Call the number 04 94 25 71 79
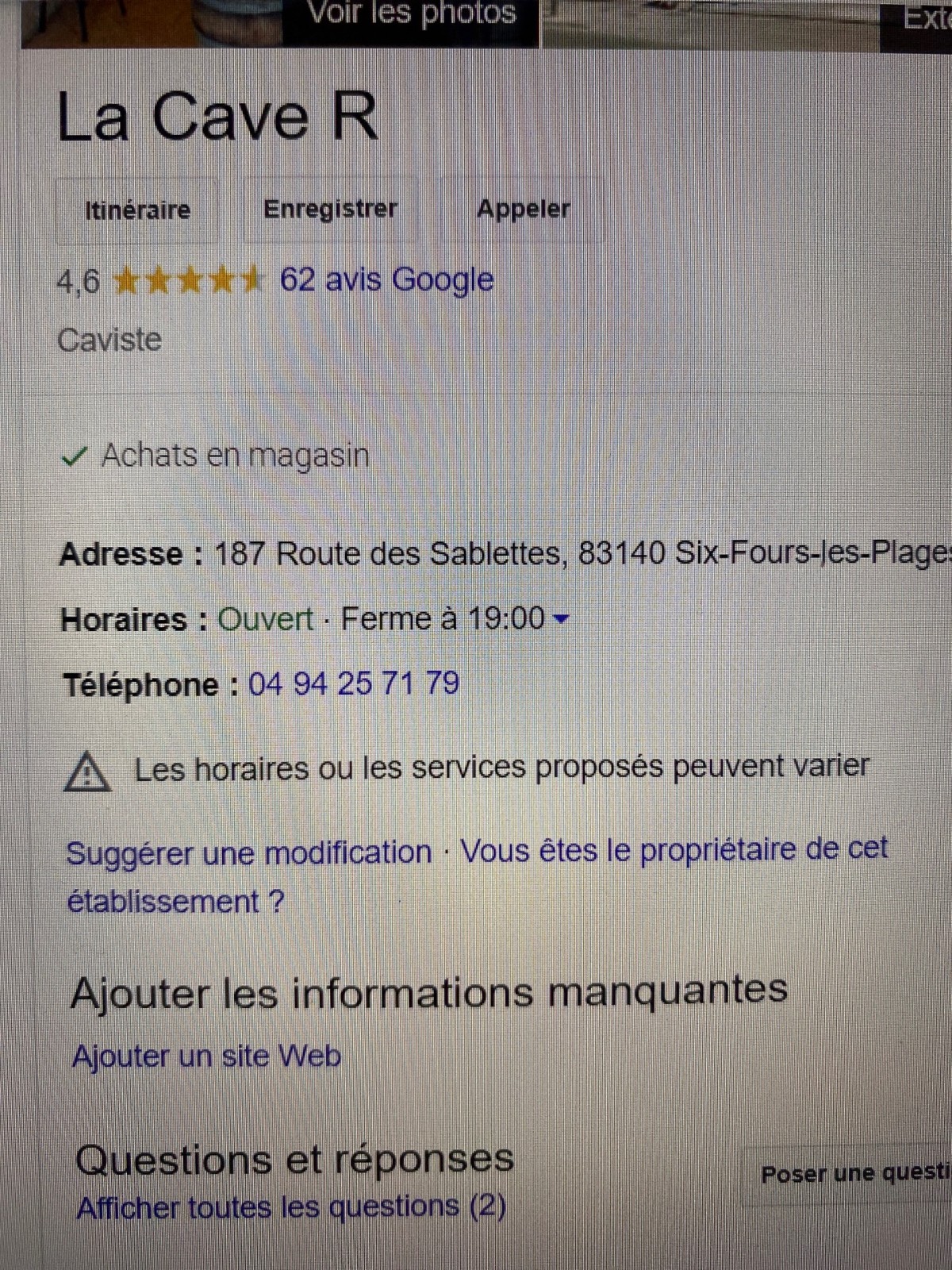Image resolution: width=952 pixels, height=1270 pixels. pyautogui.click(x=354, y=684)
